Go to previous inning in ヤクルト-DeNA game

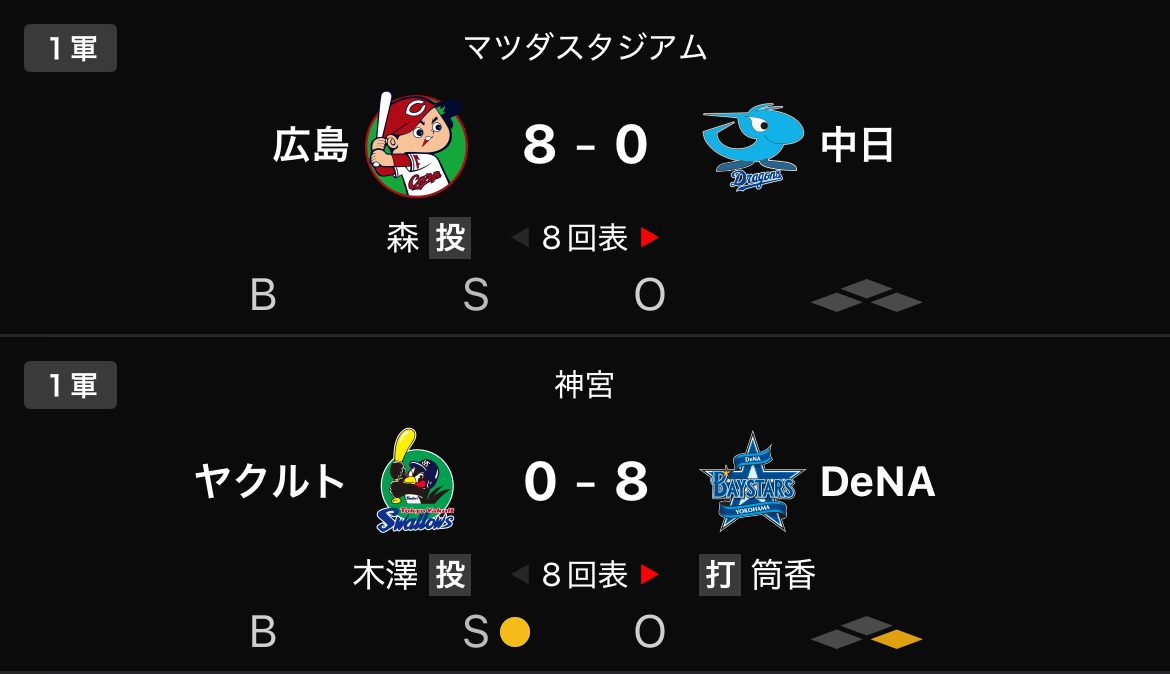(x=520, y=575)
